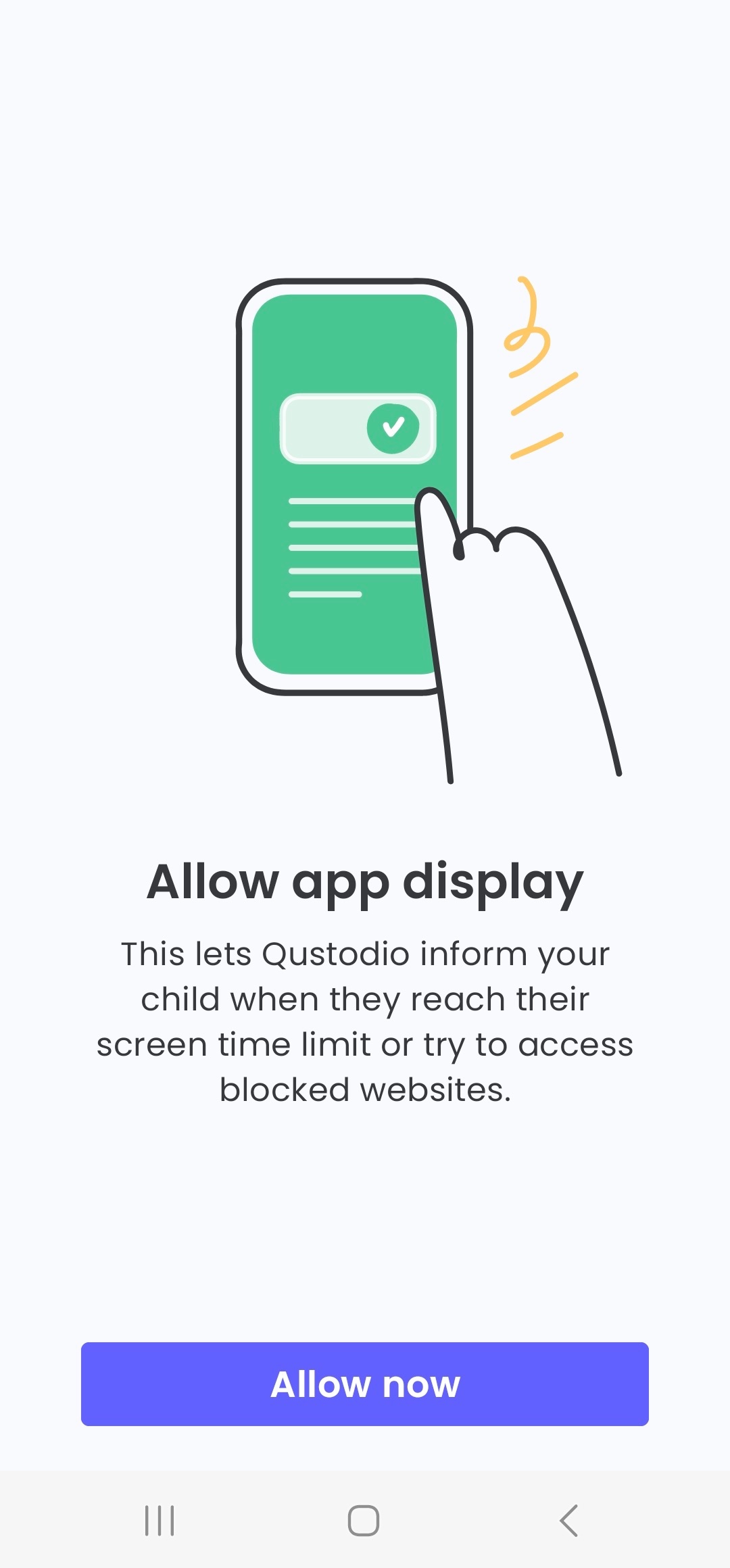This screenshot has width=730, height=1568.
Task: Open the recent apps view
Action: click(160, 1521)
